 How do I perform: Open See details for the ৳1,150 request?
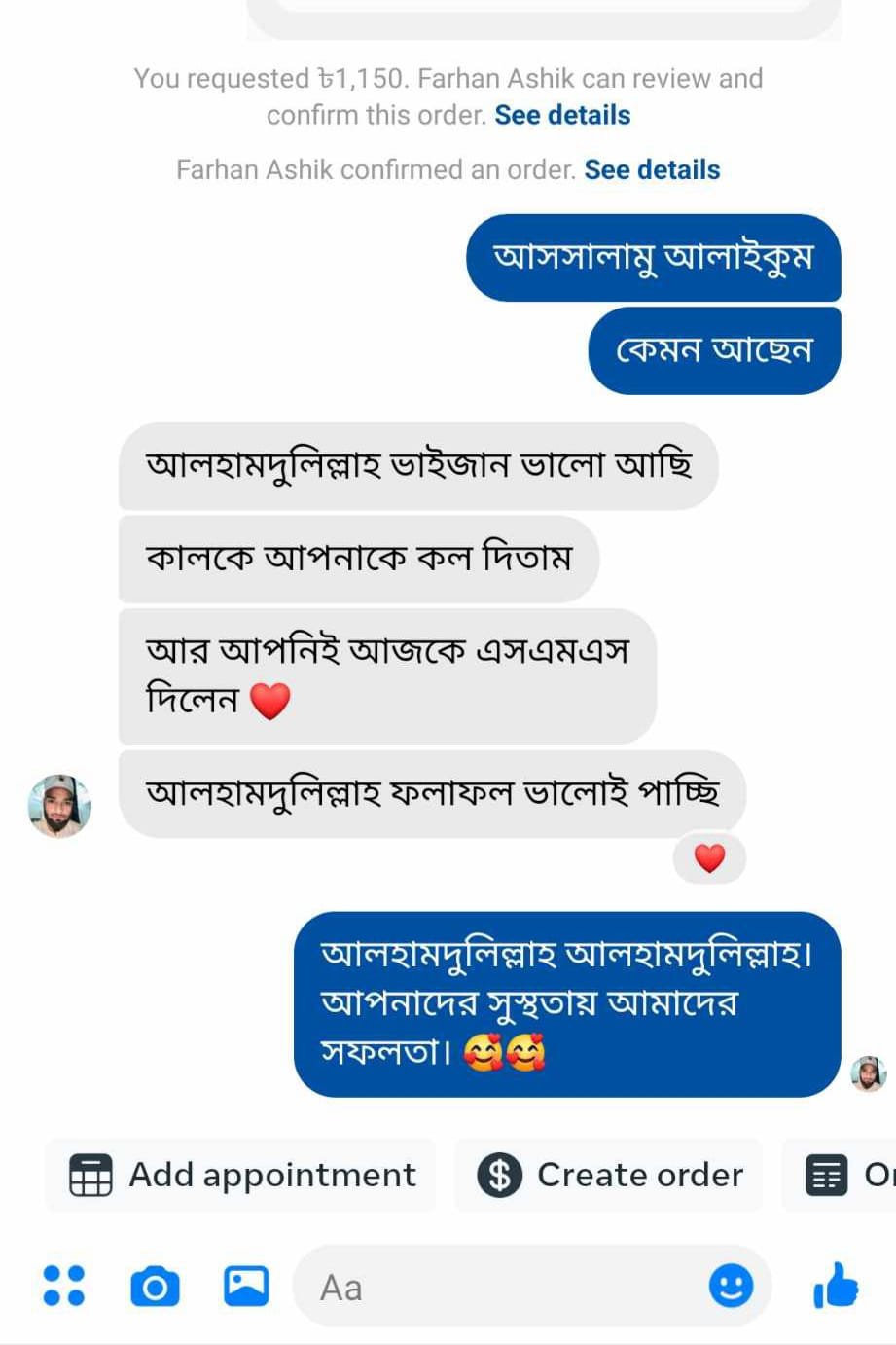point(562,115)
